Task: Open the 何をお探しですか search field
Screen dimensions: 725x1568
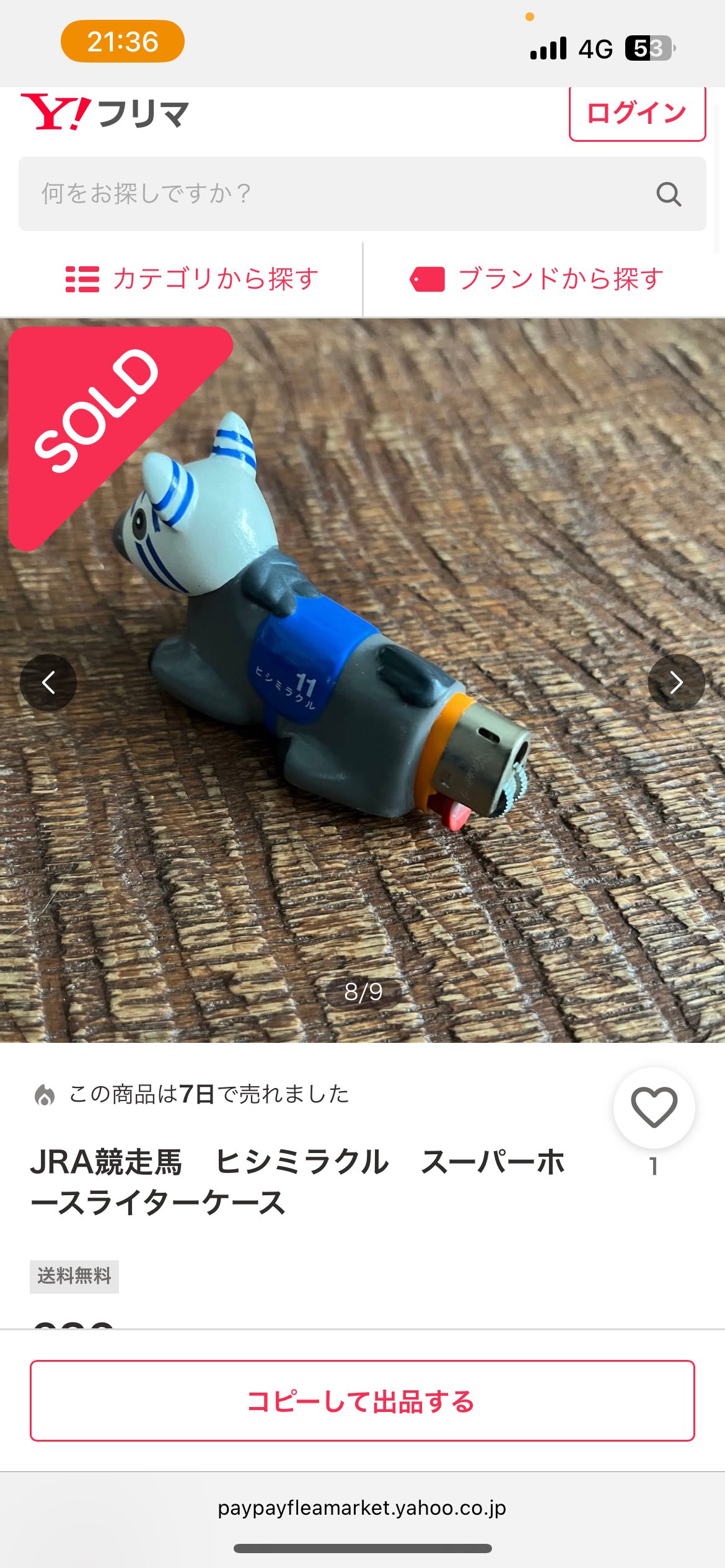Action: [335, 194]
